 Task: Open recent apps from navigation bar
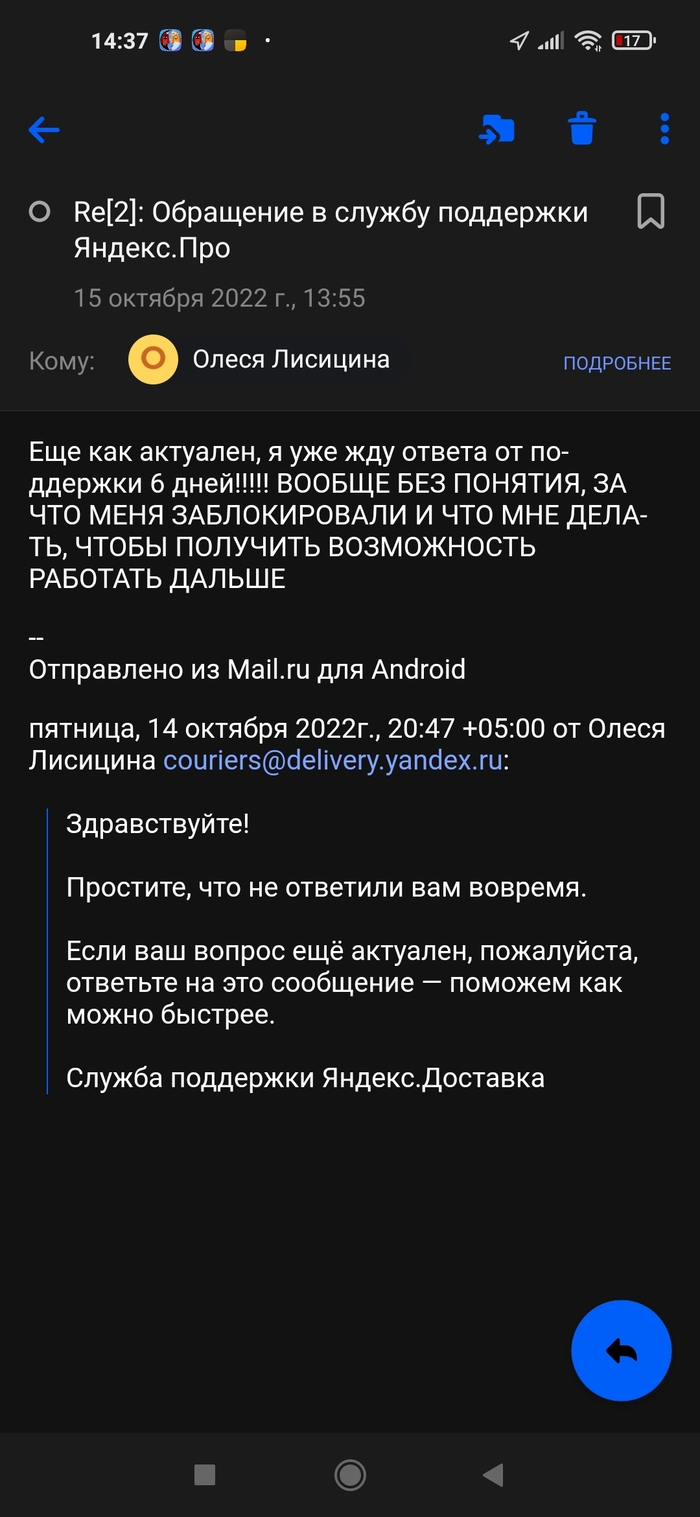205,1474
